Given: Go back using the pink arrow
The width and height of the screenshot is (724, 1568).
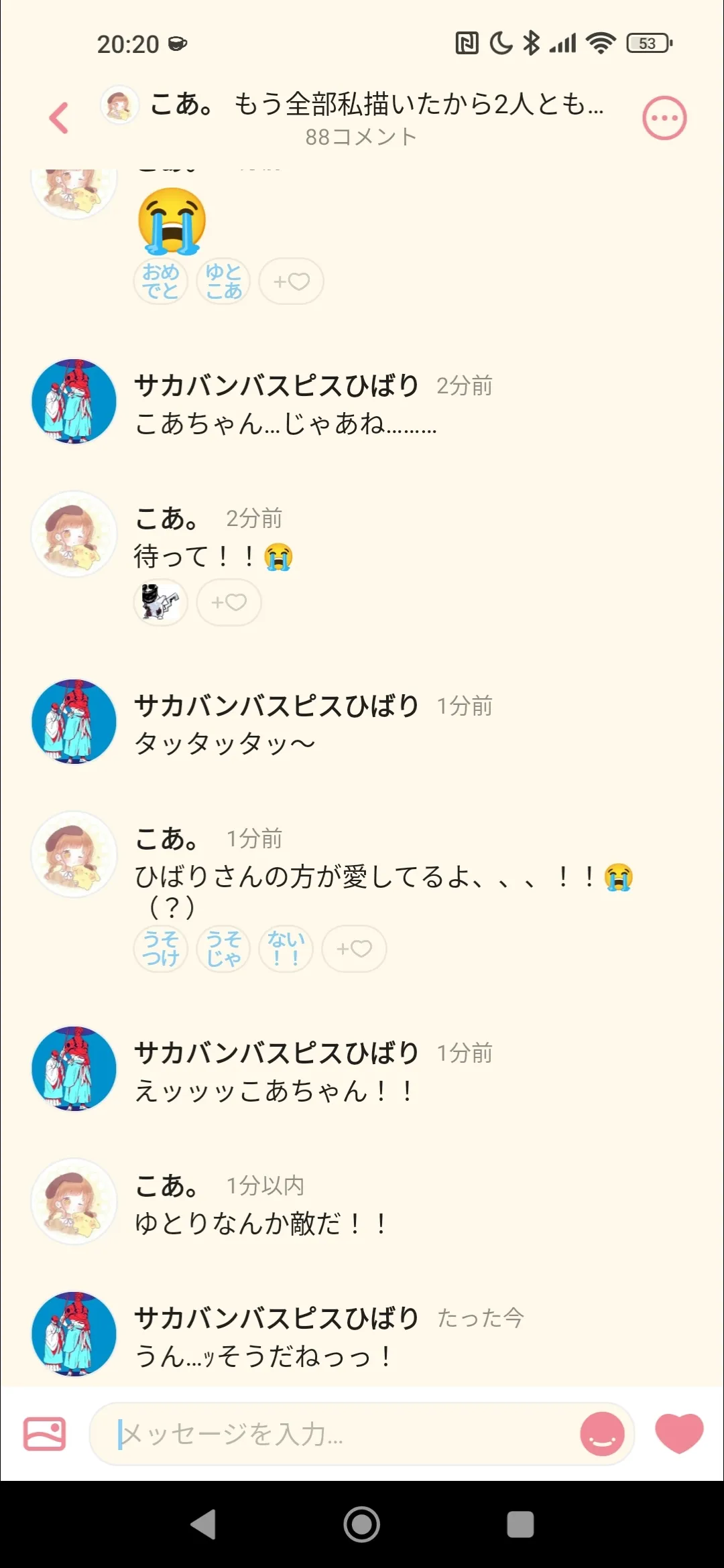Looking at the screenshot, I should pos(59,119).
